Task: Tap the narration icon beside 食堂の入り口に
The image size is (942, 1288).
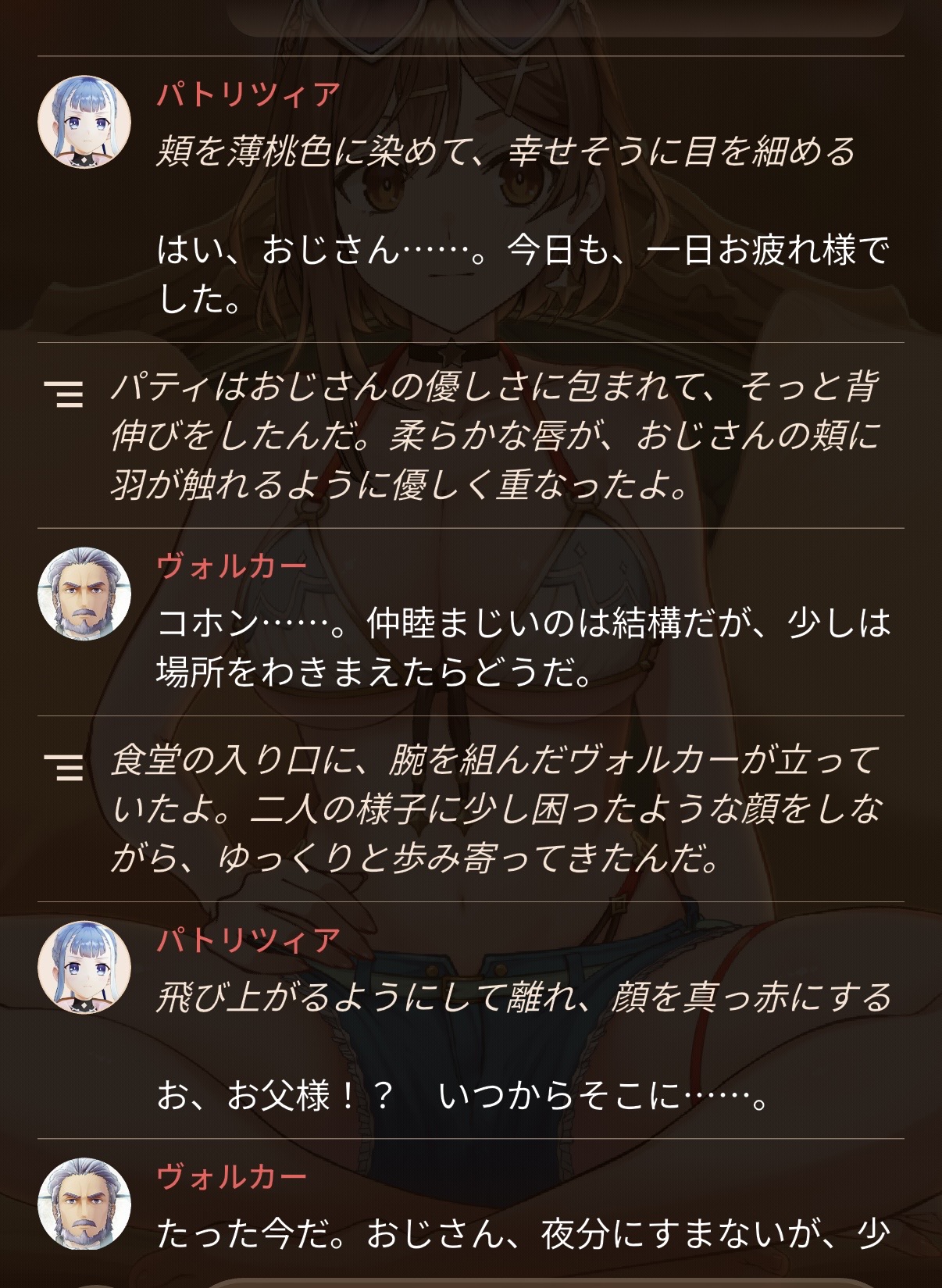Action: coord(64,768)
